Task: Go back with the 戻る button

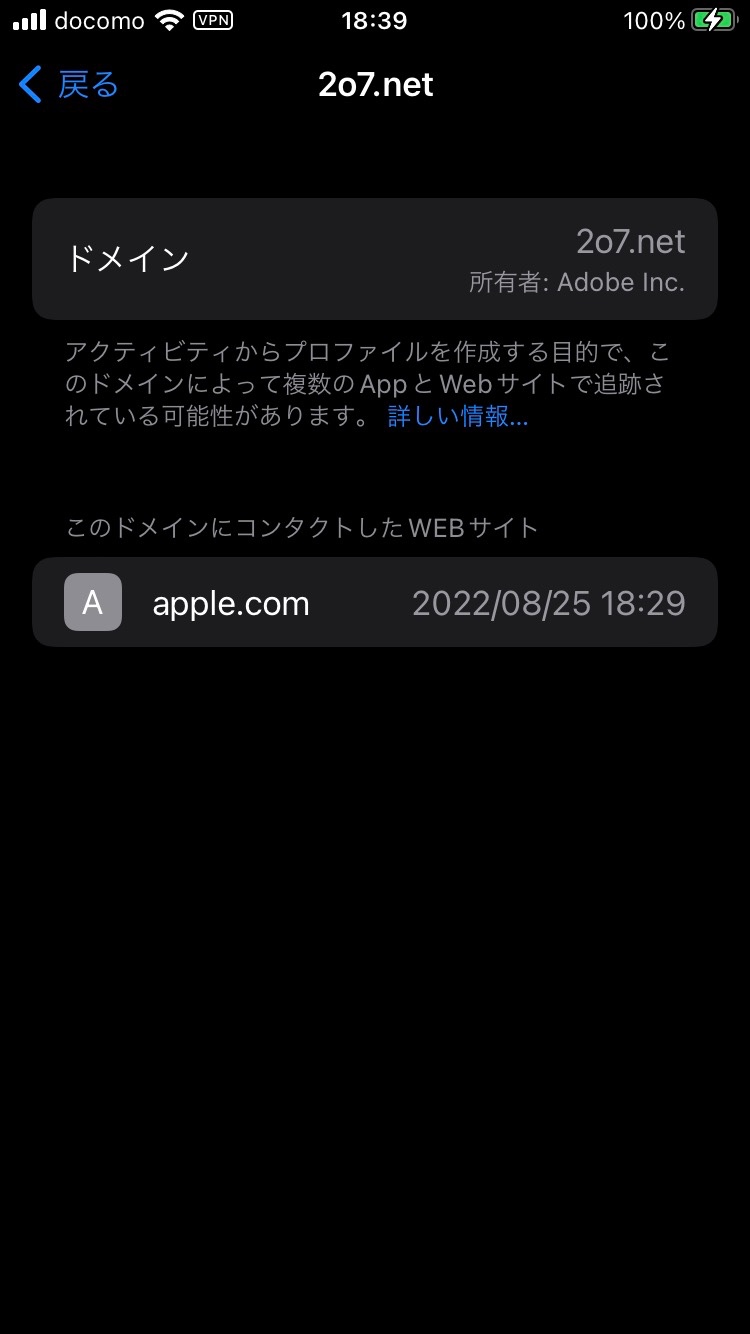Action: coord(70,85)
